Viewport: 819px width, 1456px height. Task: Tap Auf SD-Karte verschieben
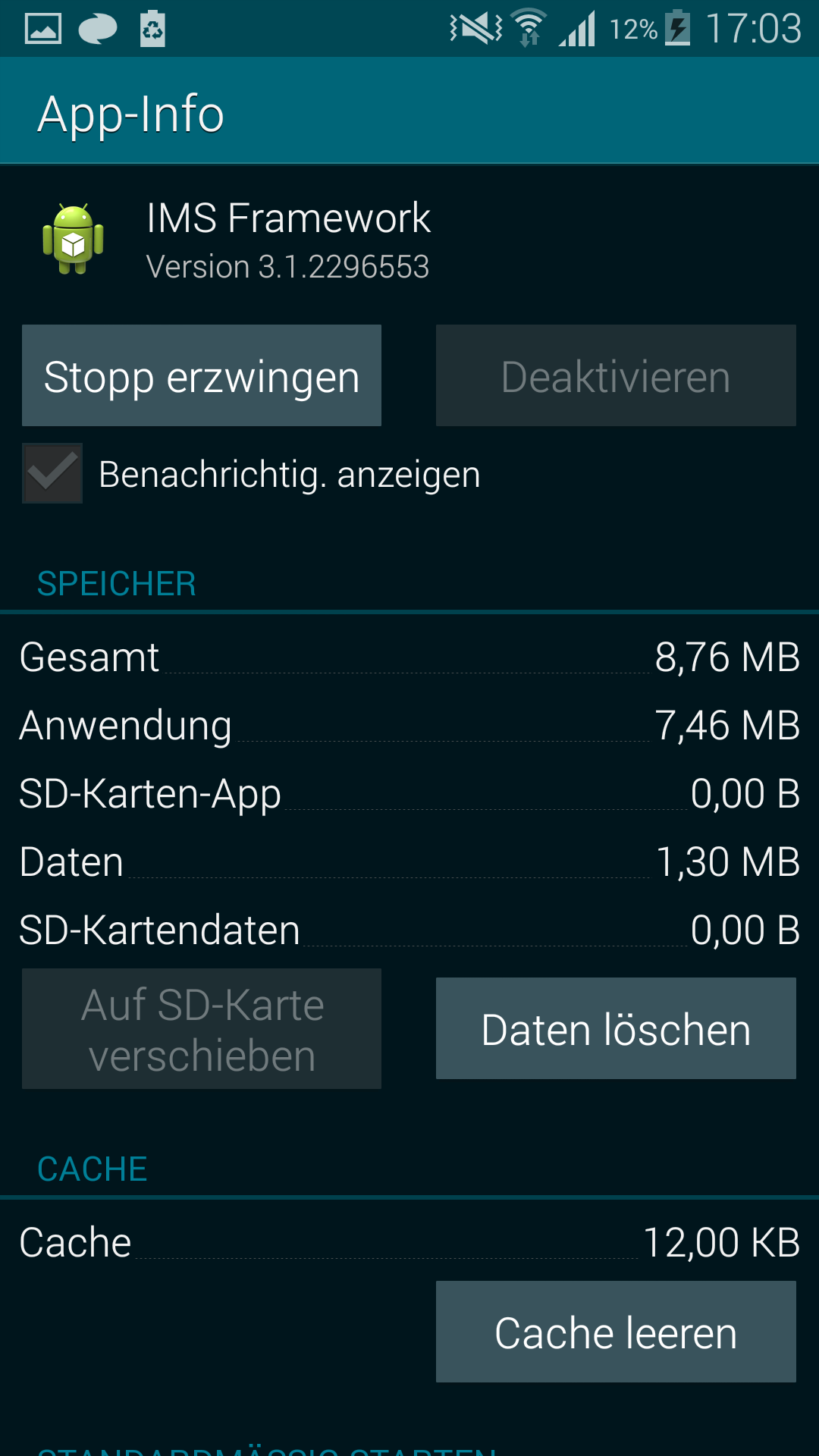(x=202, y=1029)
